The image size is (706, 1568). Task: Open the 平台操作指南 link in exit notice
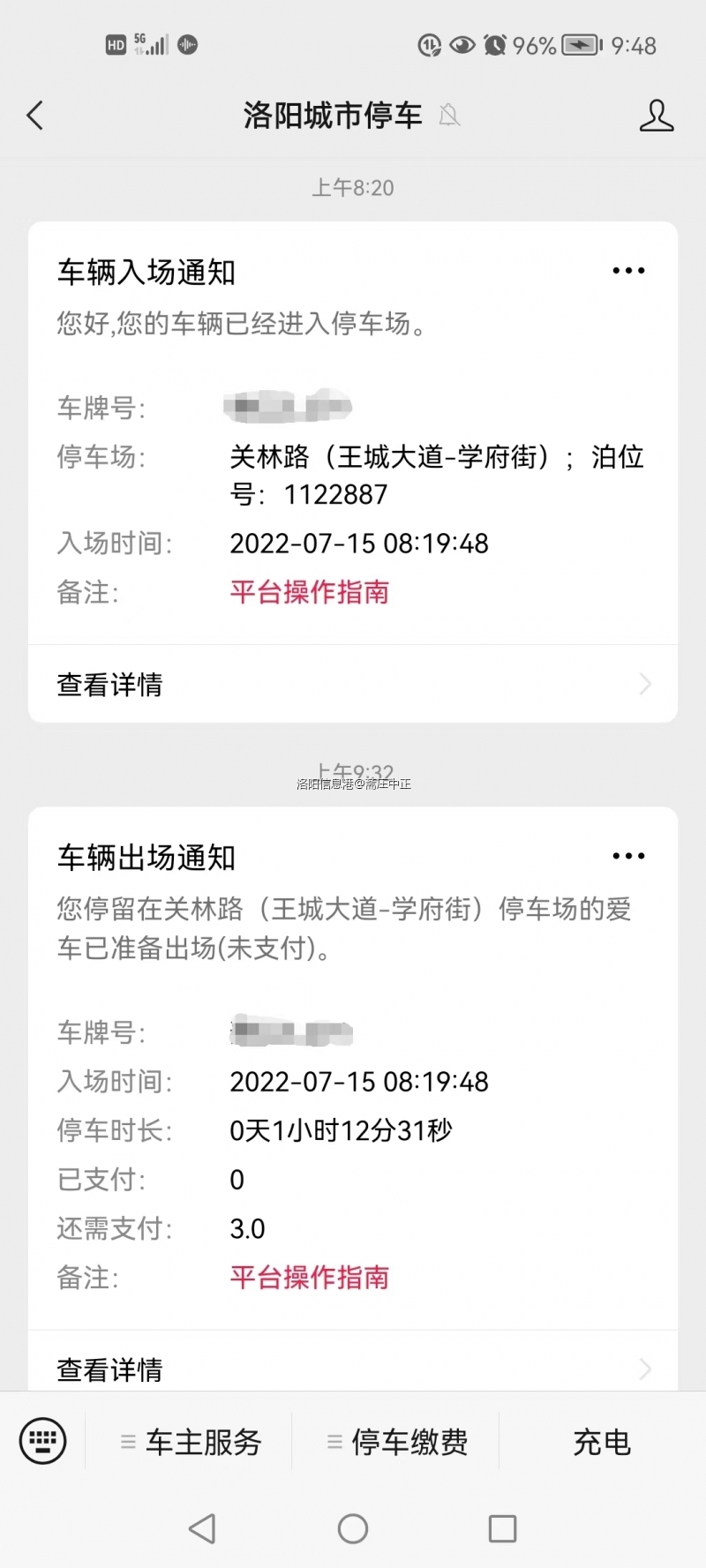(308, 1278)
